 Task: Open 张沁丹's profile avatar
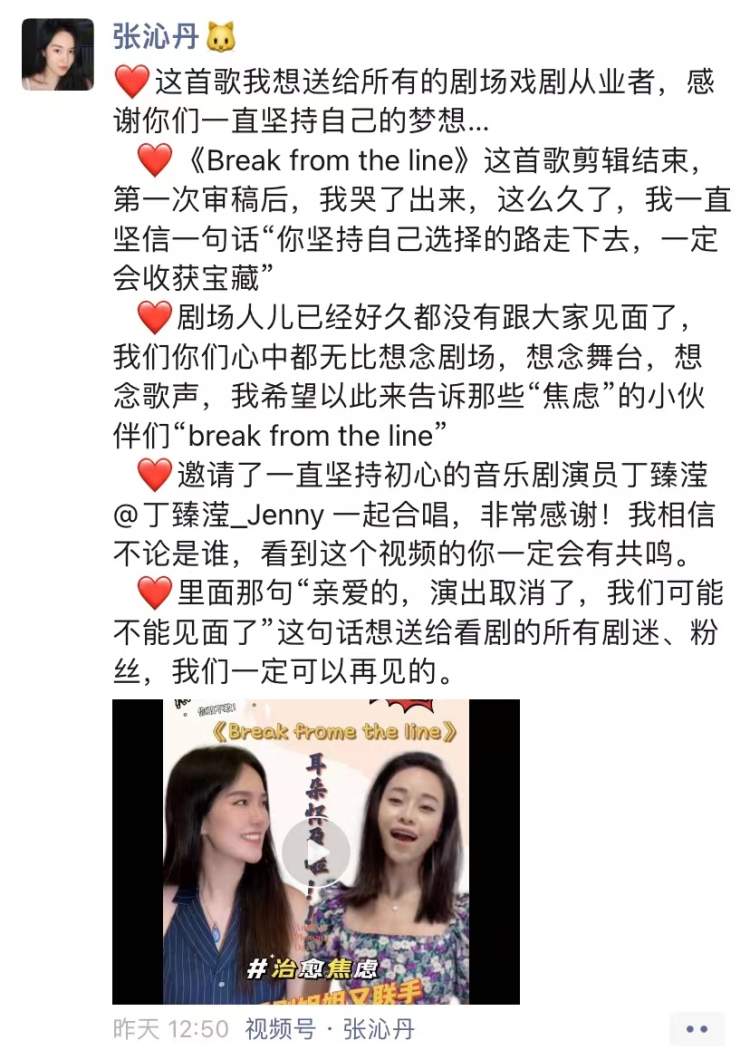pyautogui.click(x=57, y=55)
